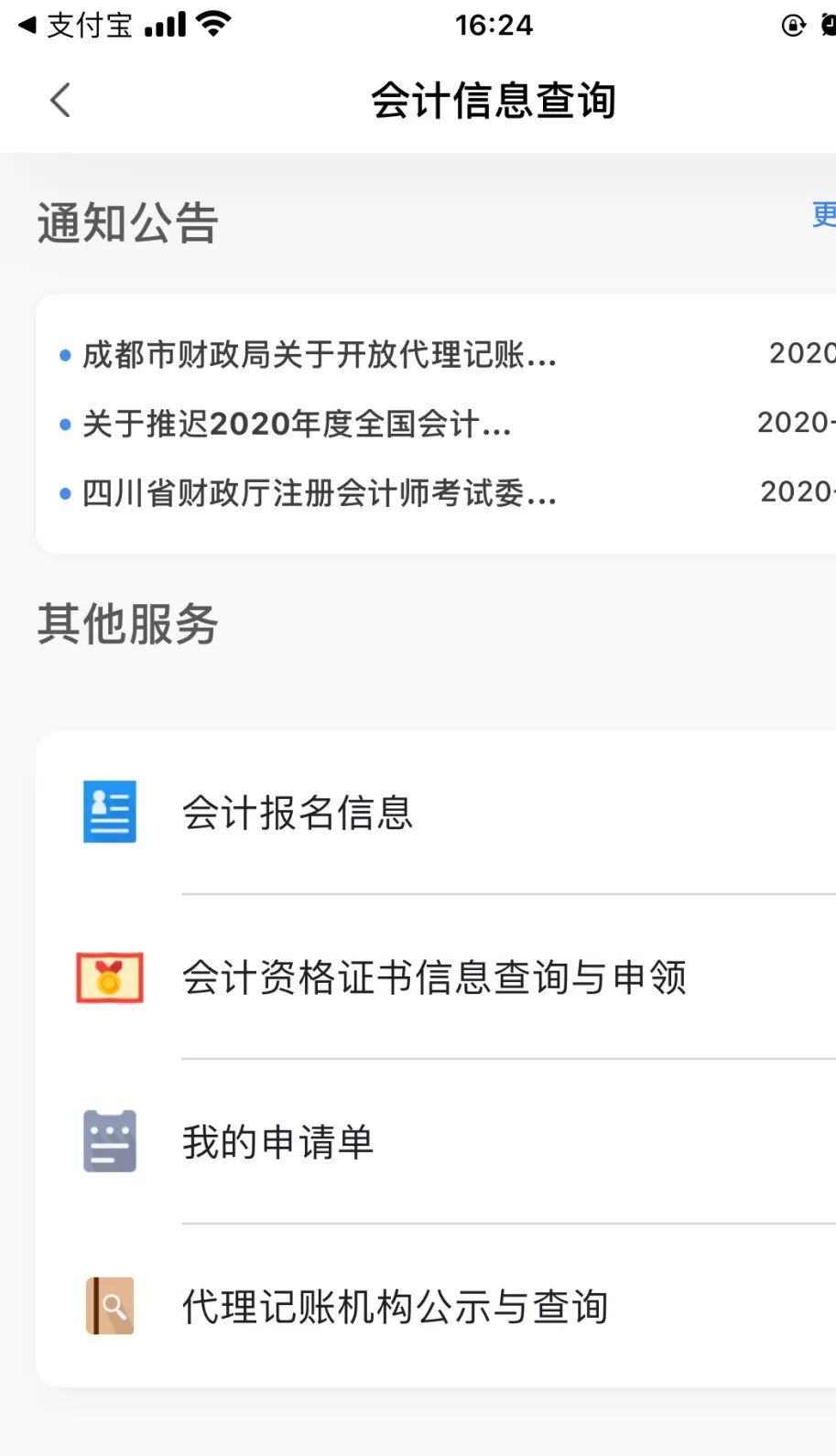Go back from 会计信息查询 page

60,101
